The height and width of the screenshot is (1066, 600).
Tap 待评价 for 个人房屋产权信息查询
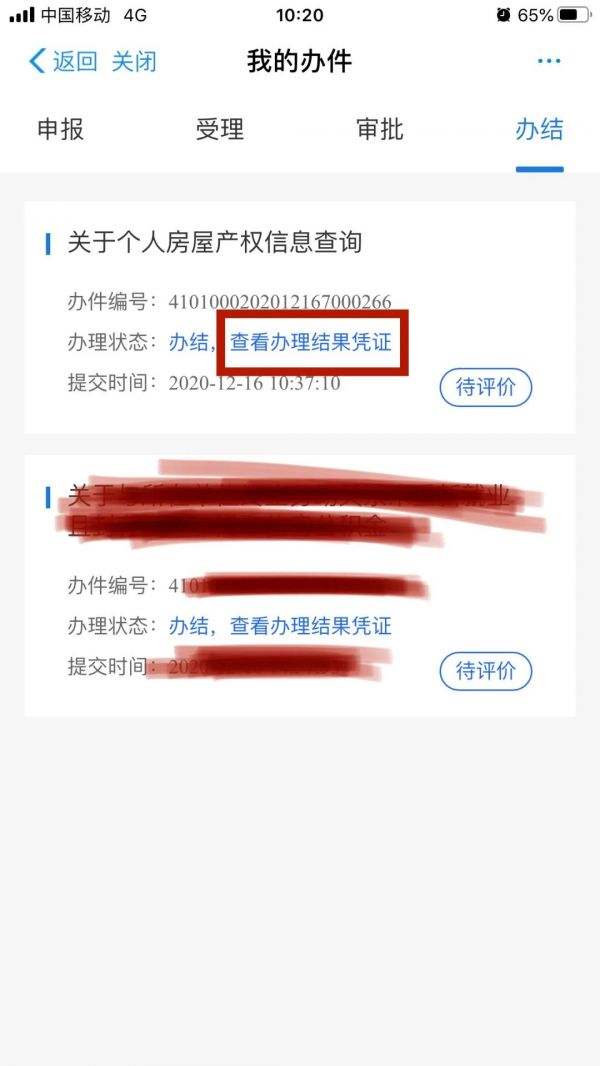pyautogui.click(x=485, y=387)
